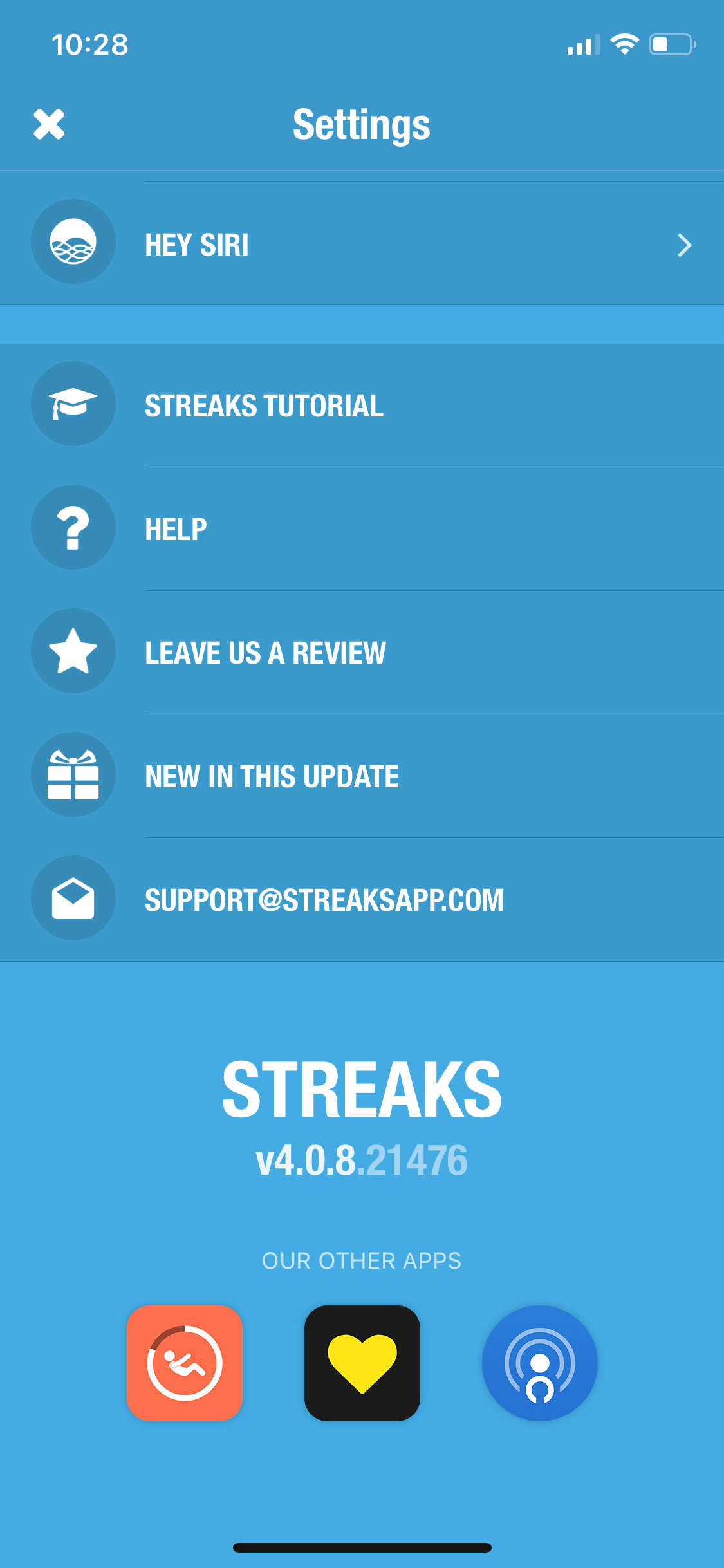
Task: Close the Settings screen
Action: 49,124
